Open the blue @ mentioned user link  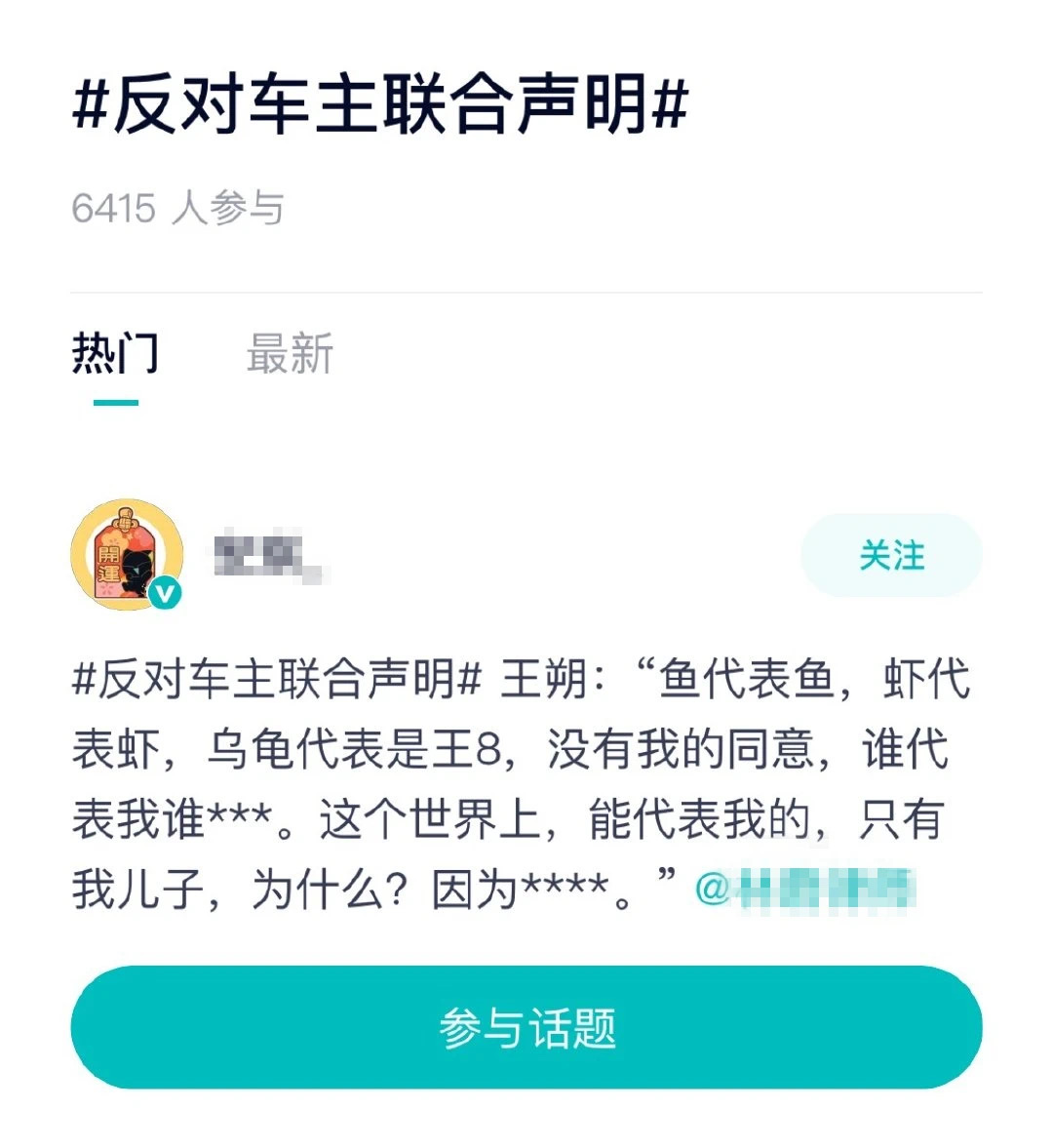pyautogui.click(x=804, y=889)
